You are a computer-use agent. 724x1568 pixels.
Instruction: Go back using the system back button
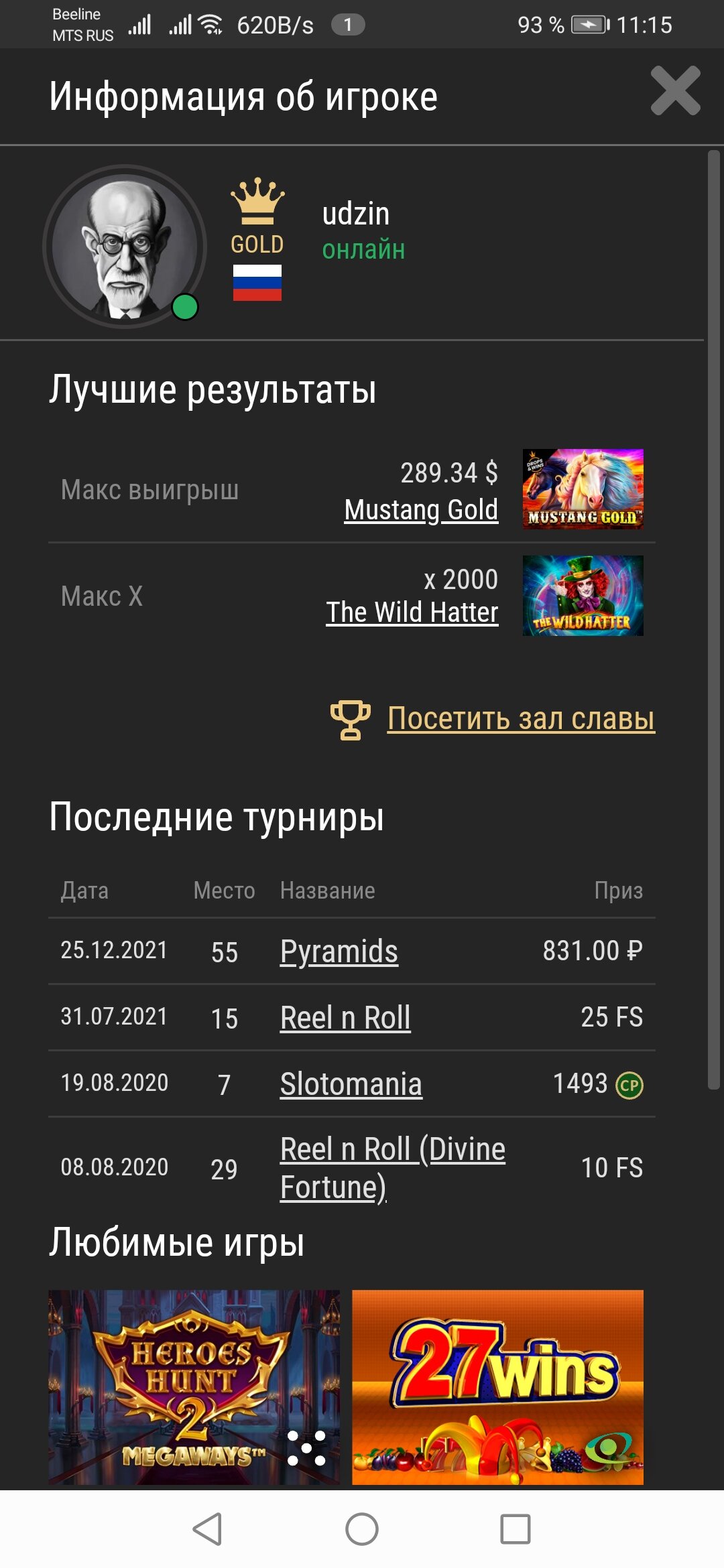(x=207, y=1529)
